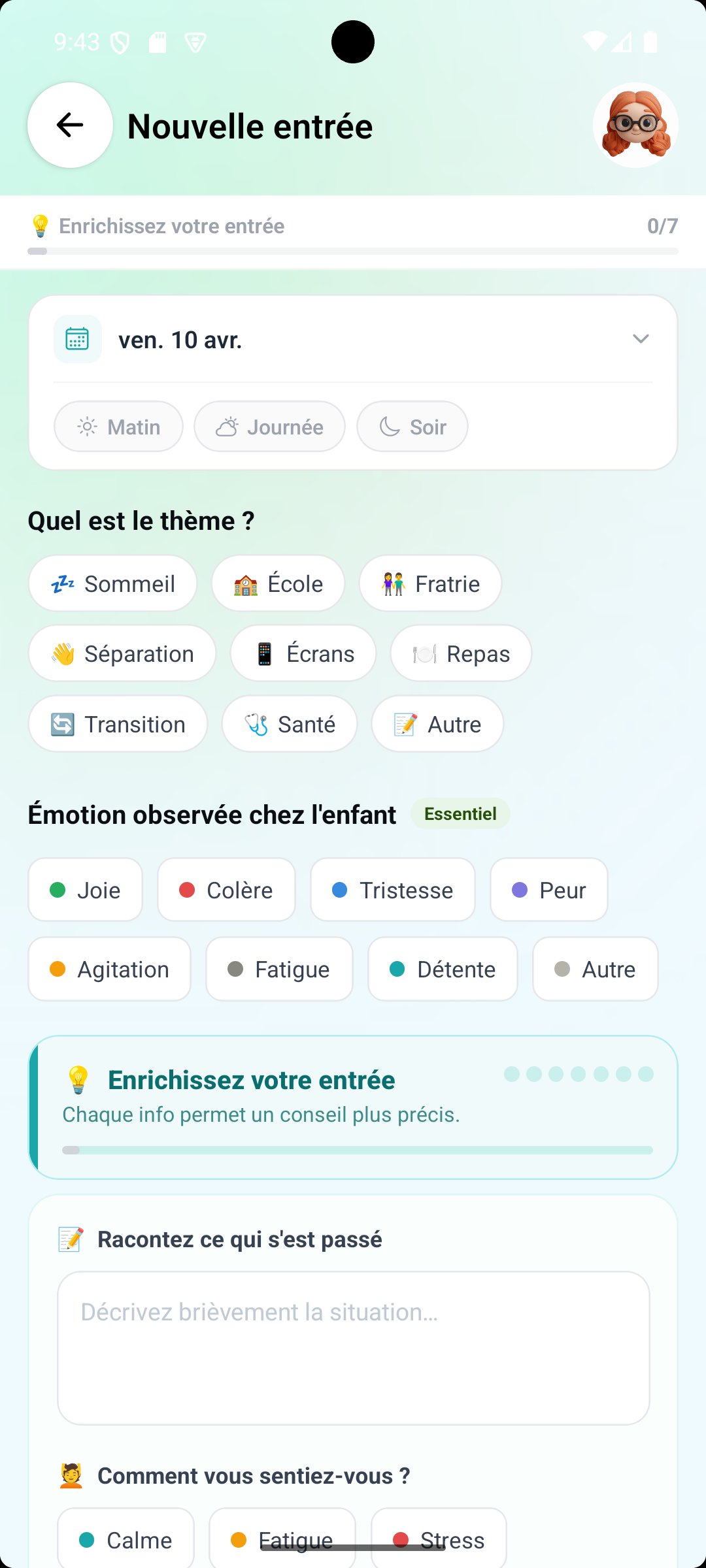This screenshot has height=1568, width=706.
Task: Tap the calendar icon next to the date
Action: coord(77,338)
